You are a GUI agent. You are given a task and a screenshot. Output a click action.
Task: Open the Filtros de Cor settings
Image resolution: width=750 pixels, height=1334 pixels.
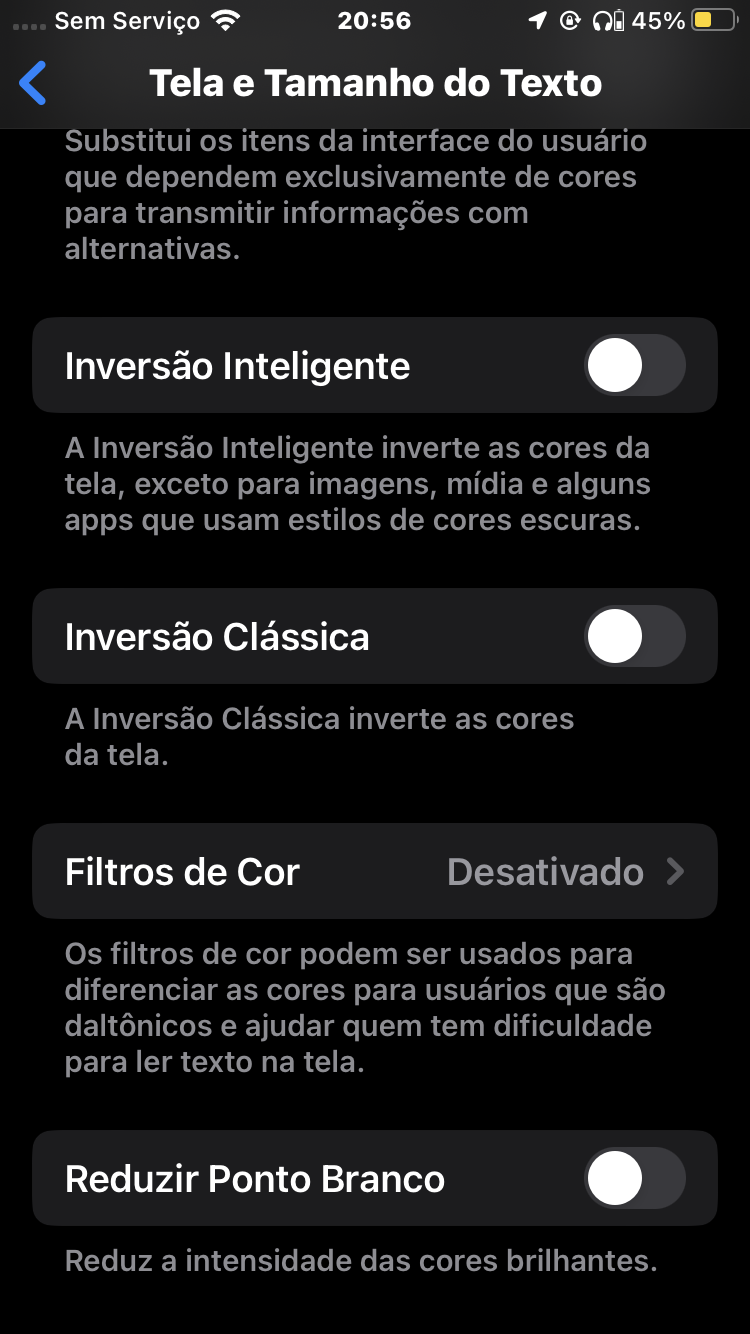375,871
